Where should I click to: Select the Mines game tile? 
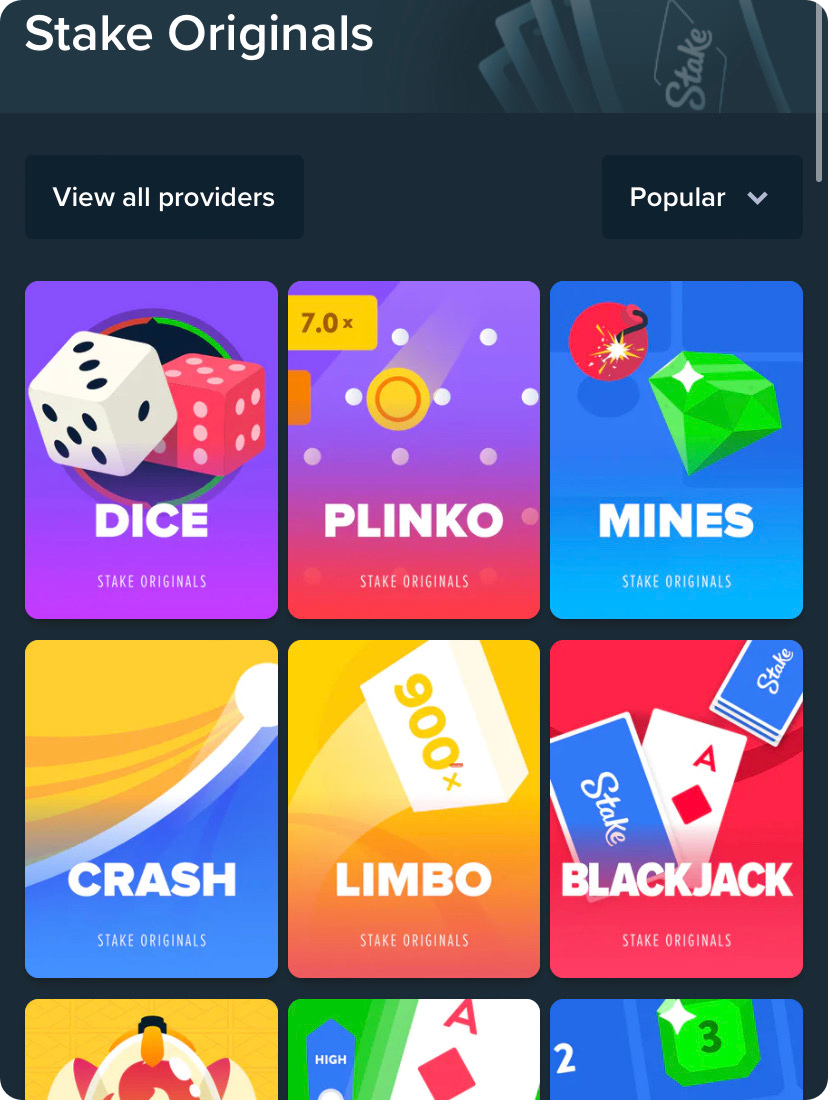[x=676, y=449]
